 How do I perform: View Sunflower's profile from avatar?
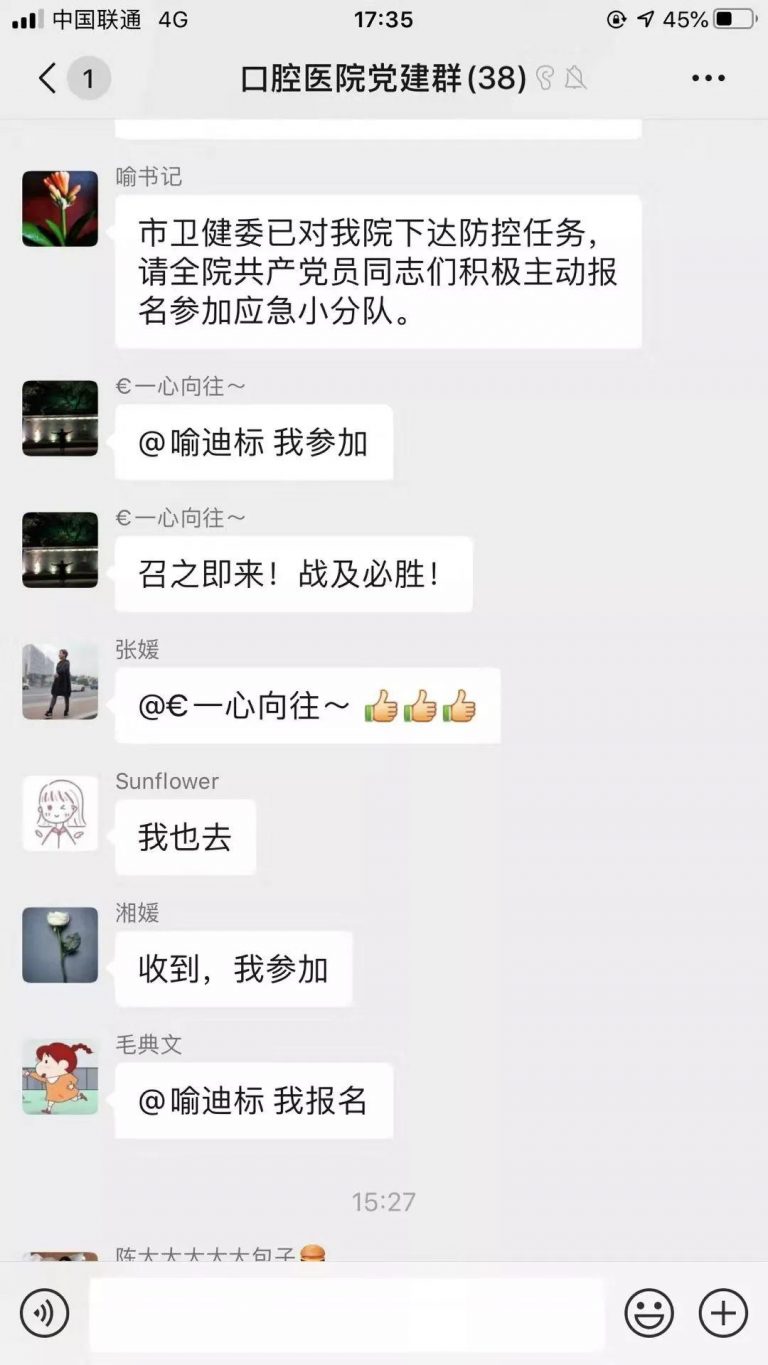[60, 813]
